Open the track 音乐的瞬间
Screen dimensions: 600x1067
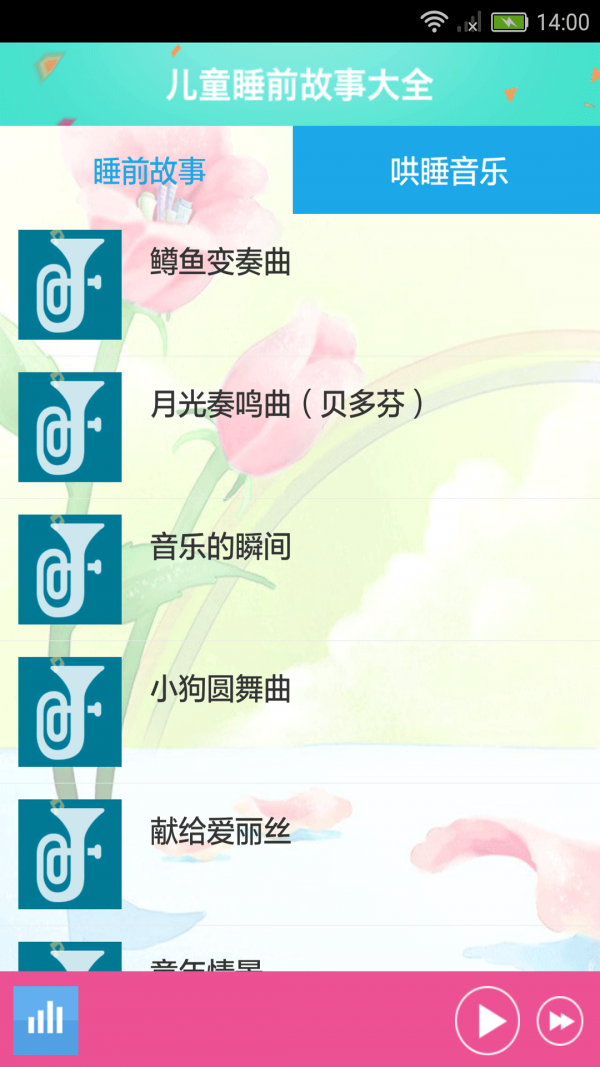220,547
